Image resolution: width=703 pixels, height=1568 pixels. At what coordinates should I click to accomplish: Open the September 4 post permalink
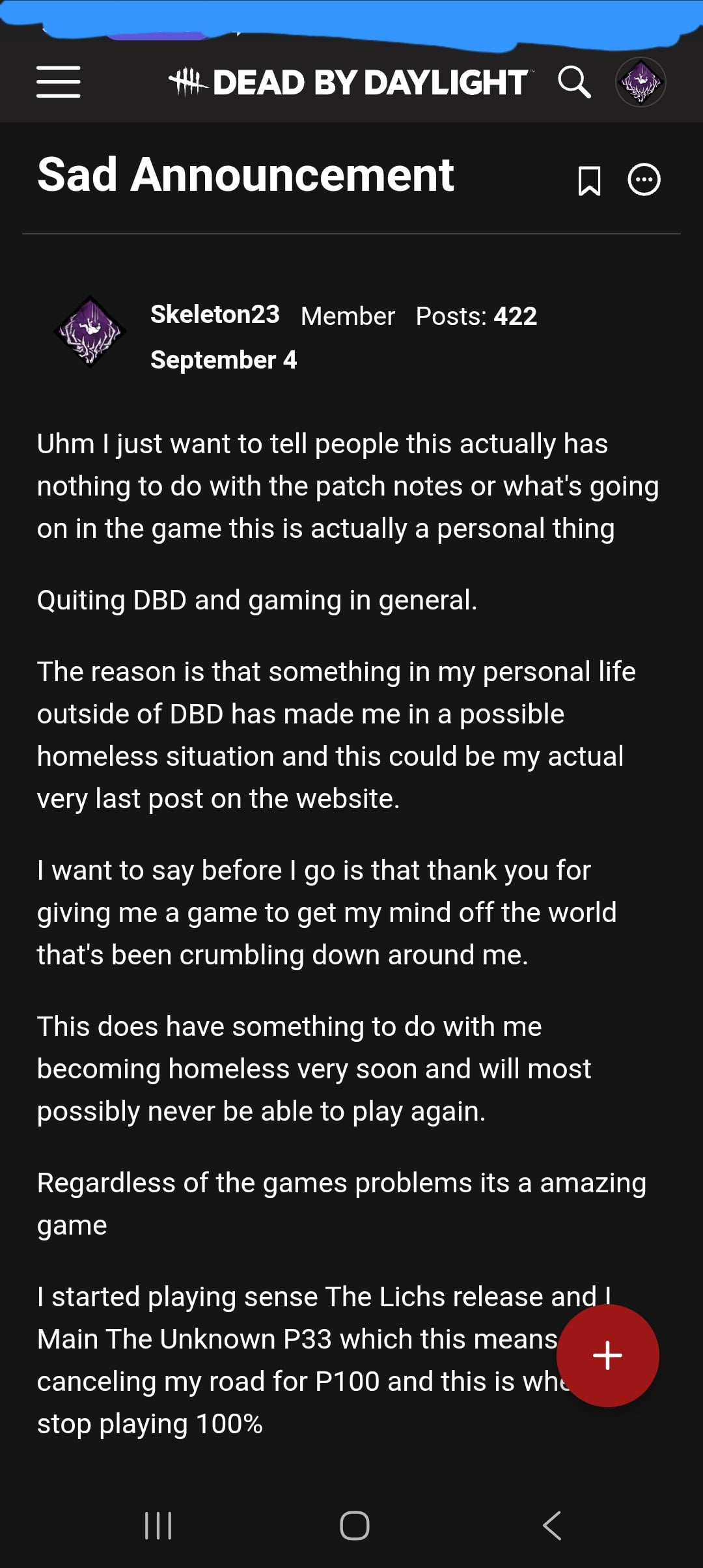223,360
